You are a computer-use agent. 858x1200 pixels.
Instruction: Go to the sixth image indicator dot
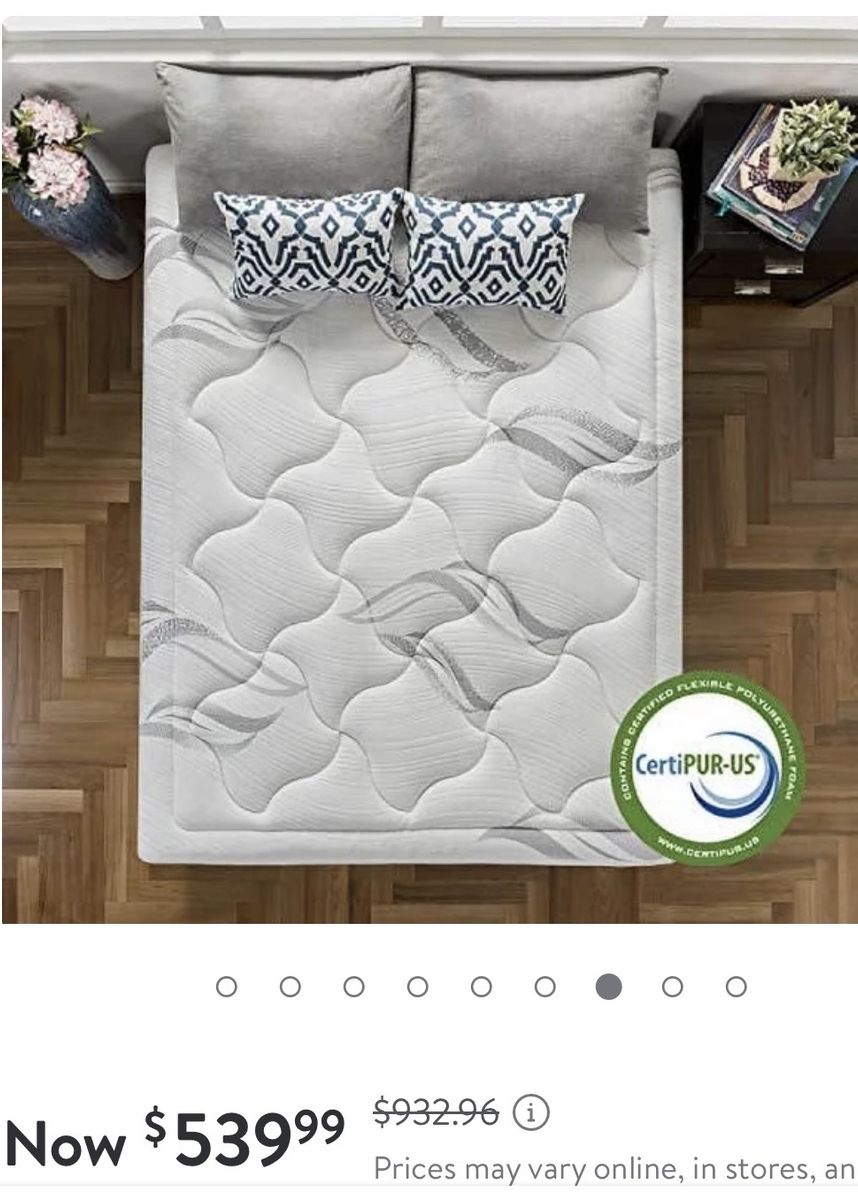(545, 987)
